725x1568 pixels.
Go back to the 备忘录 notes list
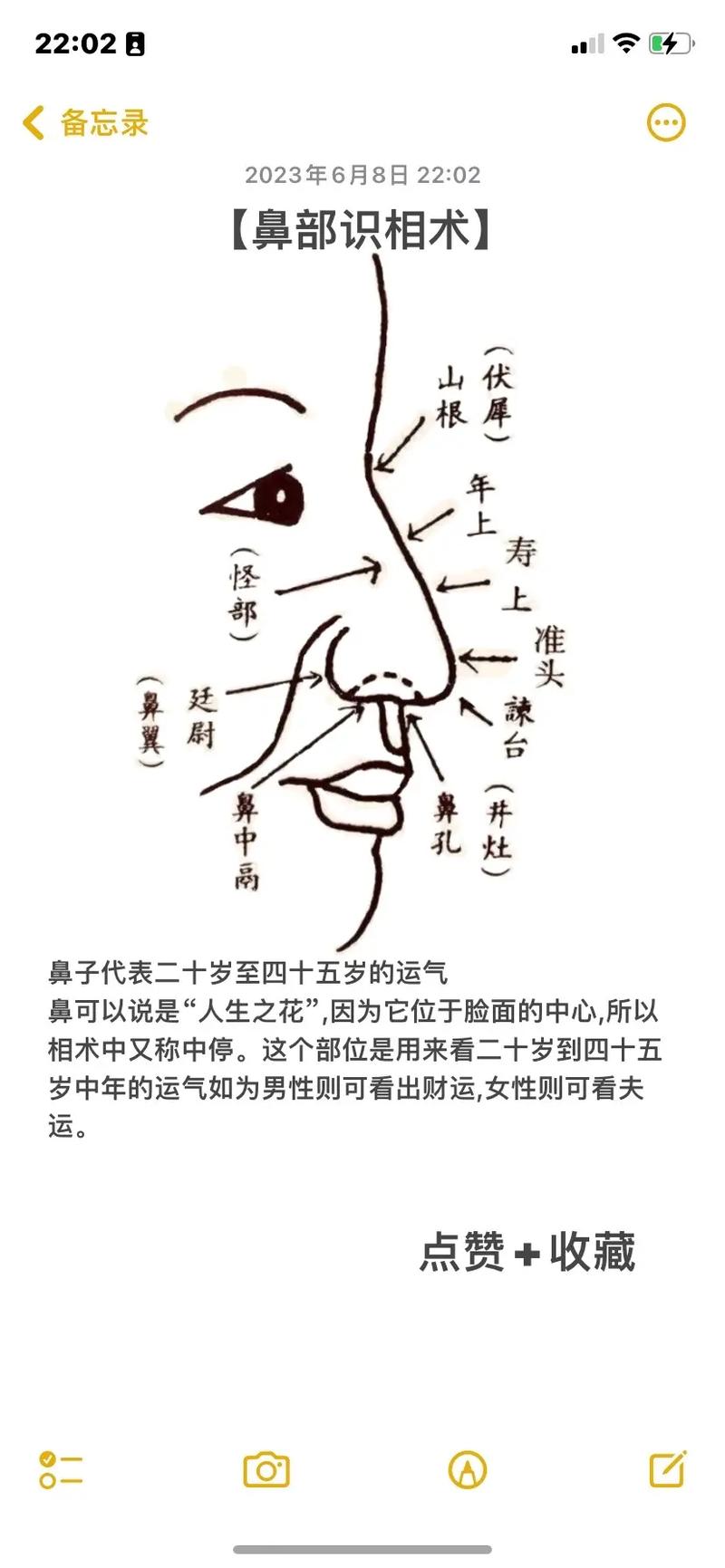[85, 123]
